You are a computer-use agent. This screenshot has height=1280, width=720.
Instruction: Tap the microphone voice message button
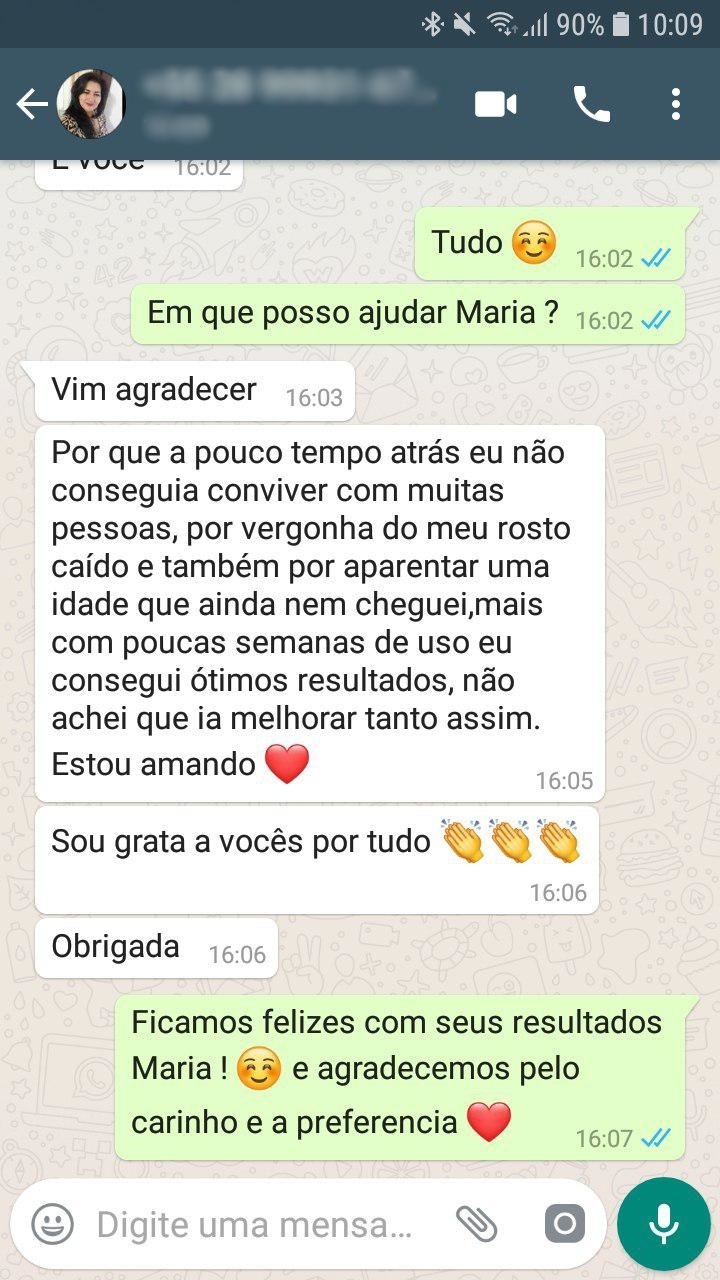click(x=663, y=1223)
